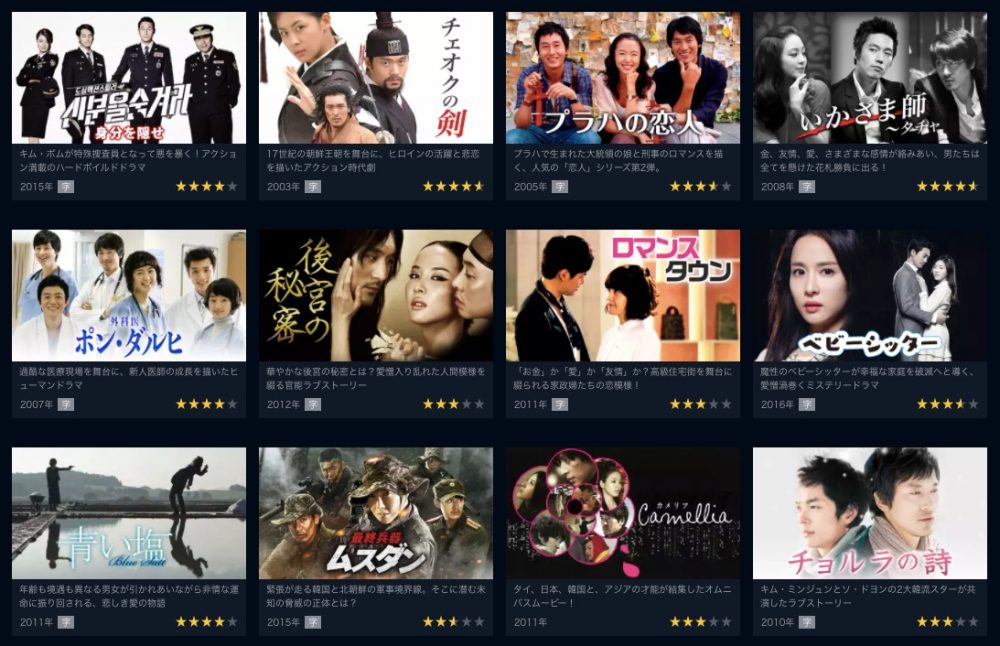Open the 最終兵器ムスダン movie card
This screenshot has width=1000, height=646.
pos(375,513)
